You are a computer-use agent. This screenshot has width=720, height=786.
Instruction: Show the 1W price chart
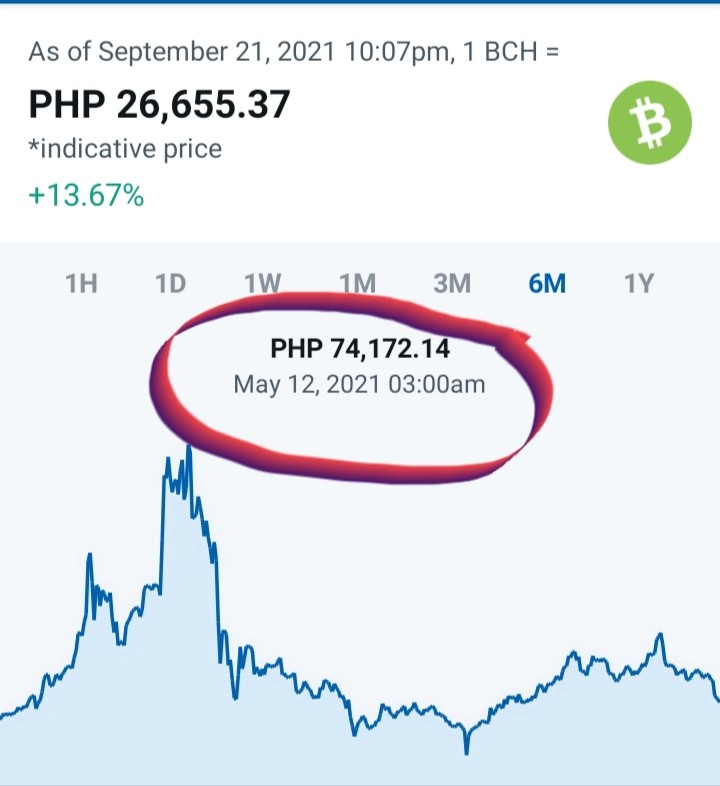pos(262,284)
